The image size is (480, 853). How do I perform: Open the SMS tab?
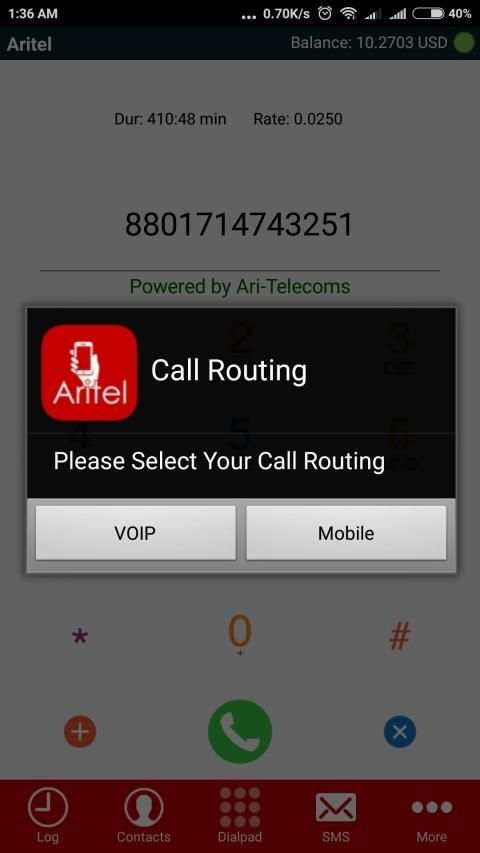coord(336,816)
